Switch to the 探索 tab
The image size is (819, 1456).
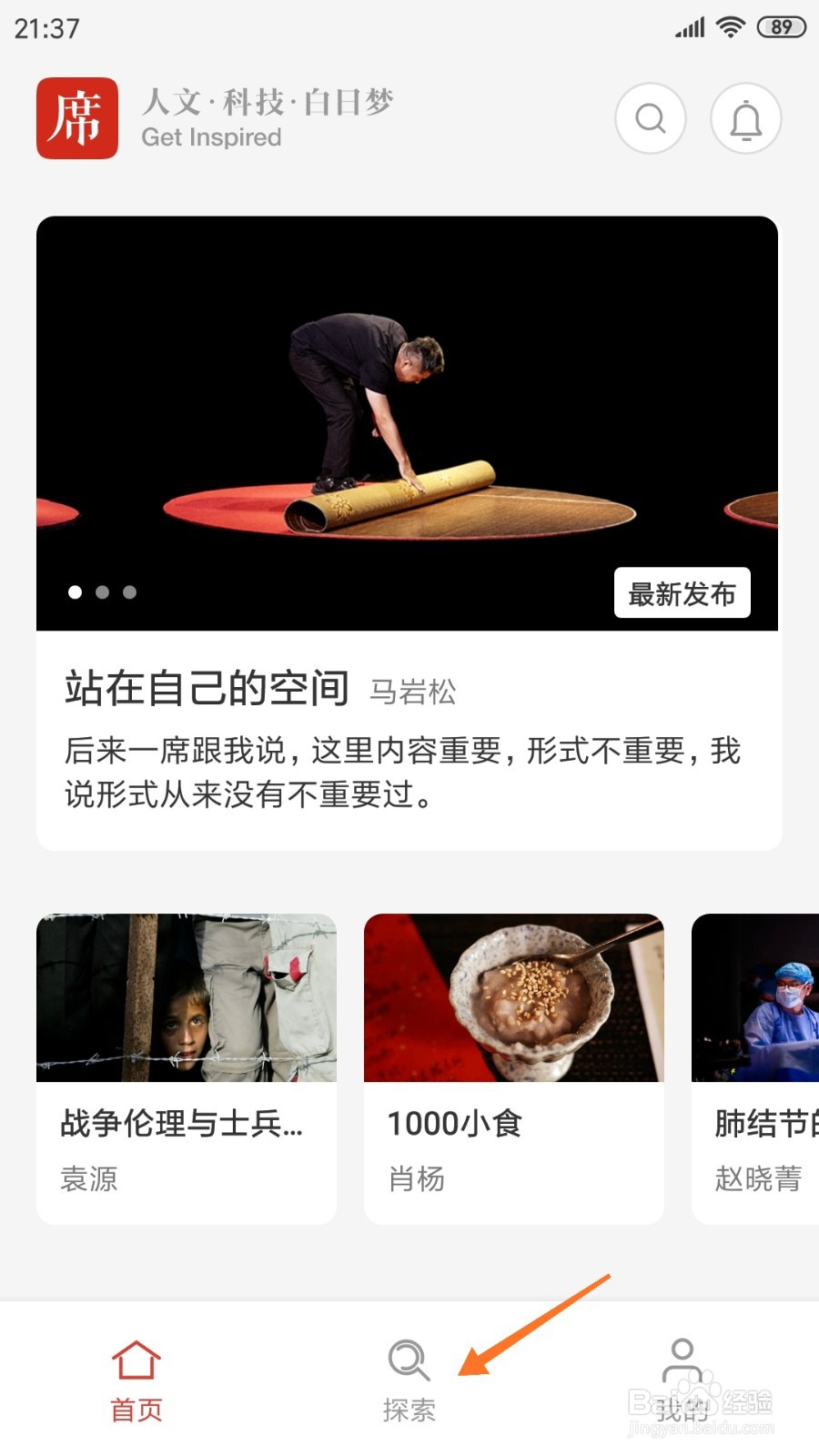[x=409, y=1379]
